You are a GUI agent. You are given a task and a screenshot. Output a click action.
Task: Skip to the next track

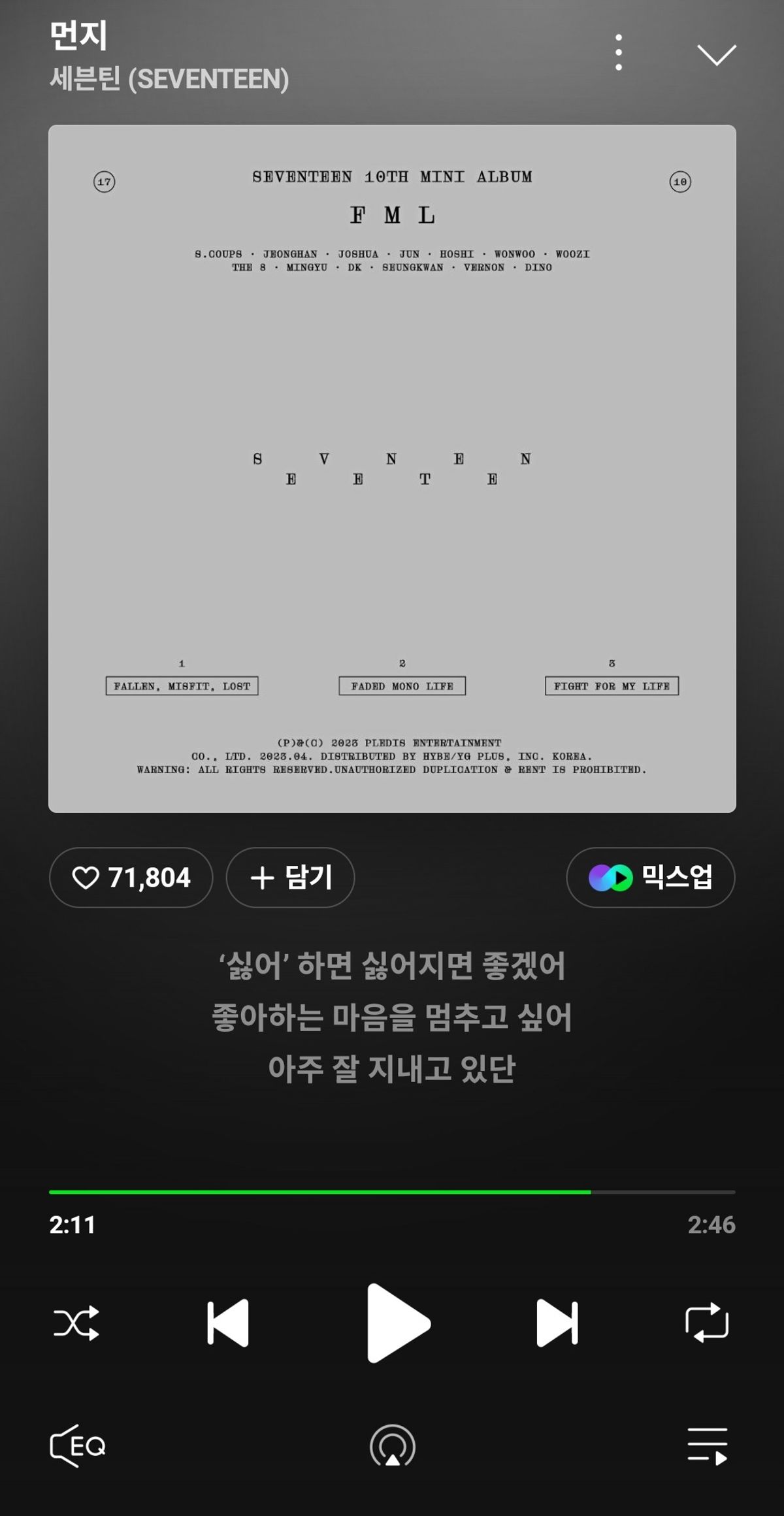[x=557, y=1323]
